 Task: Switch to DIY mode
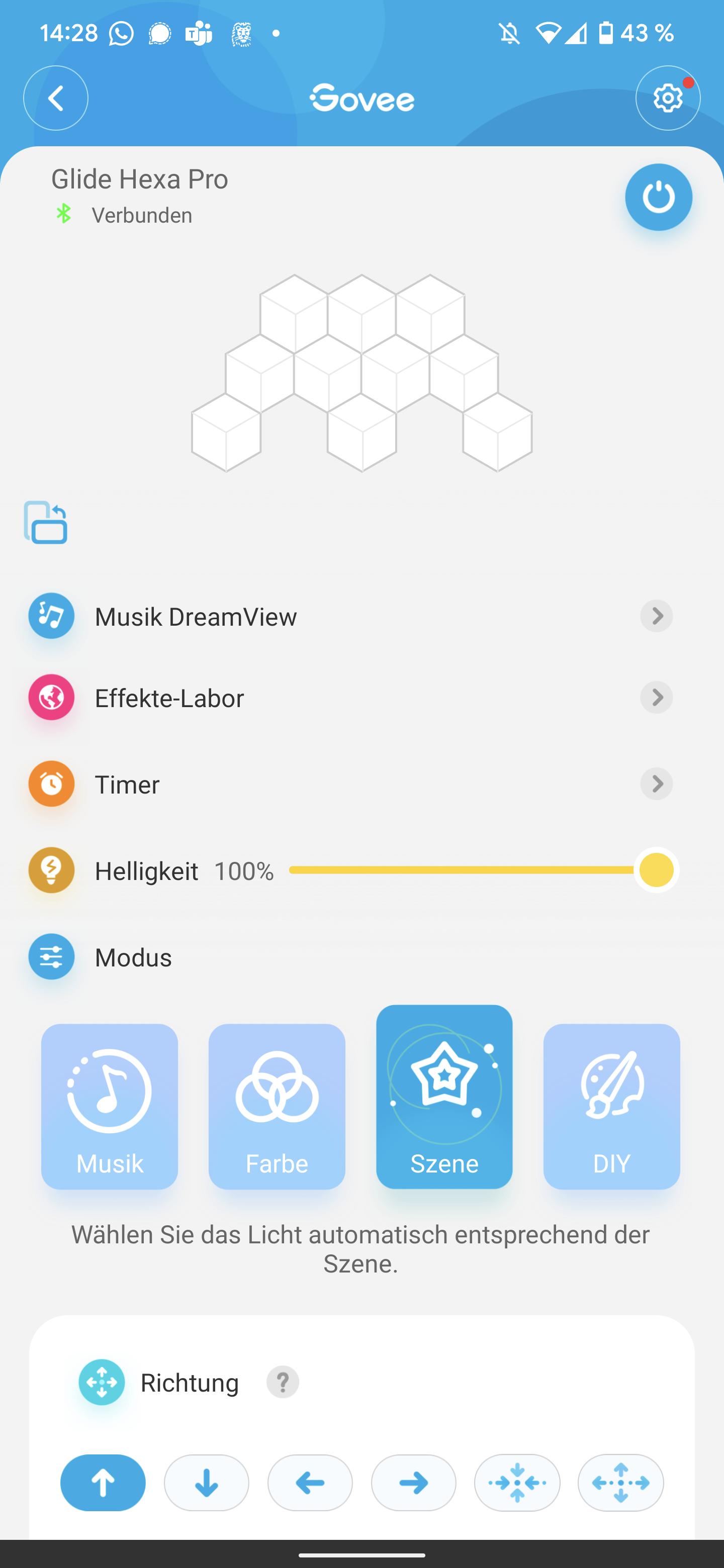coord(611,1106)
